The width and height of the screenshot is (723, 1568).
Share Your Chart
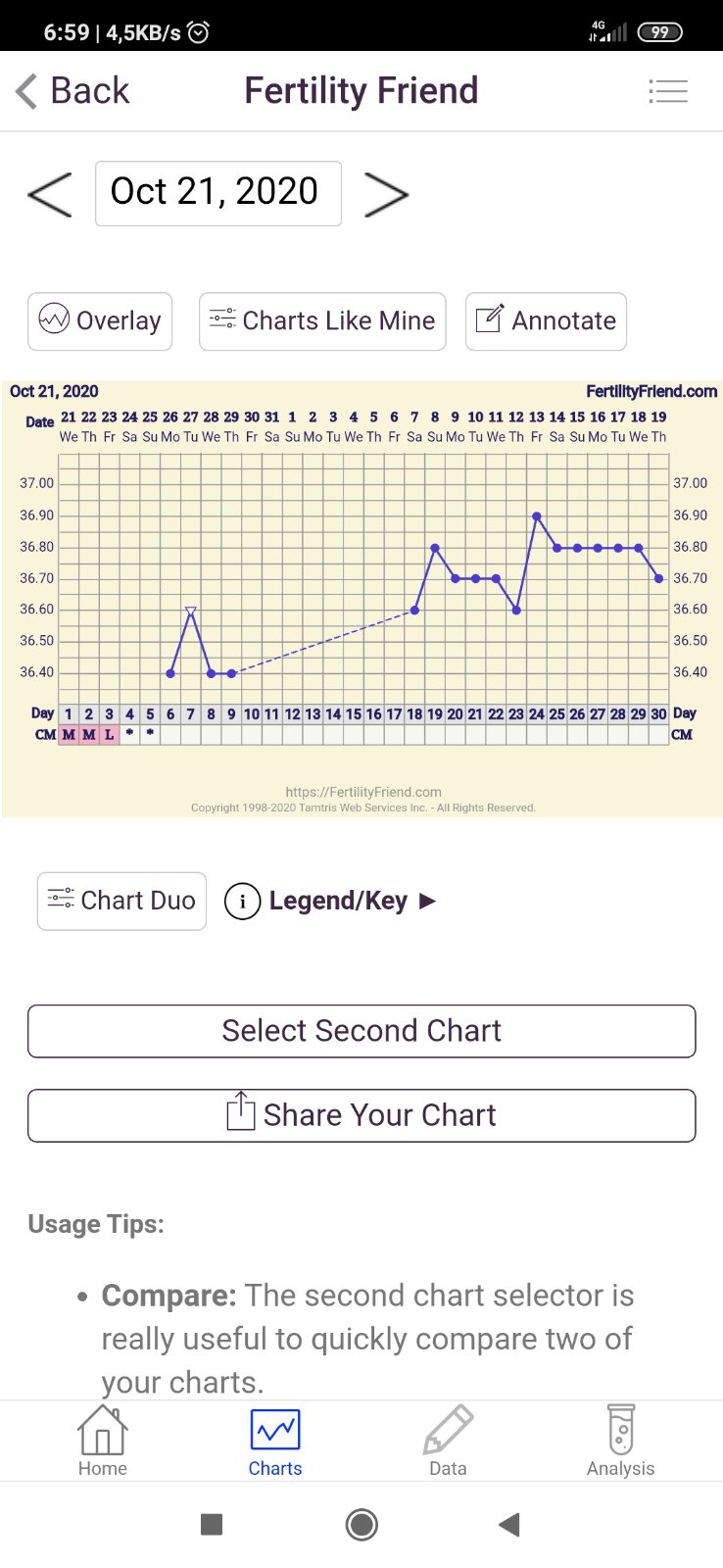[361, 1115]
